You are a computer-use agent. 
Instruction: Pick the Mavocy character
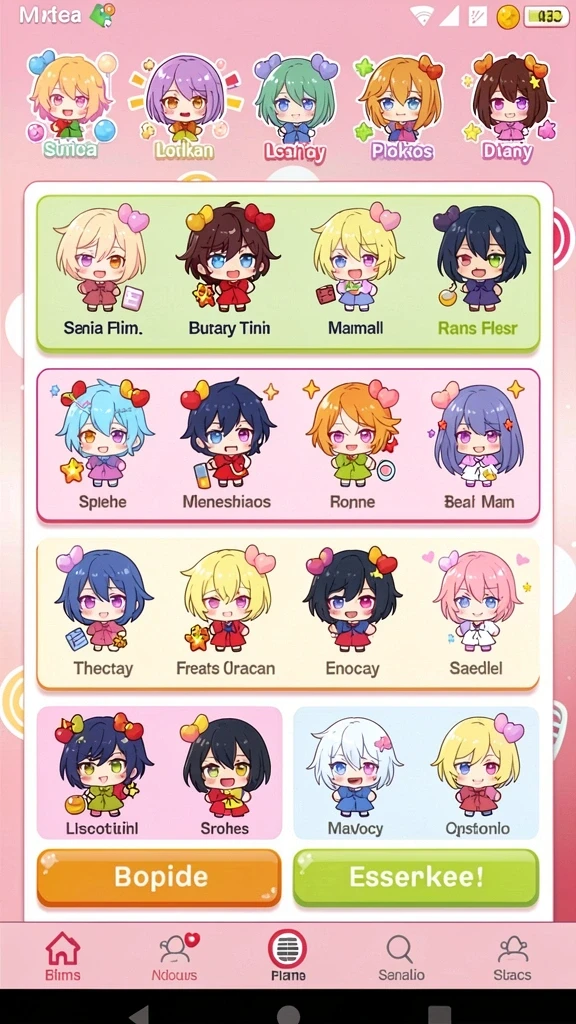point(355,774)
